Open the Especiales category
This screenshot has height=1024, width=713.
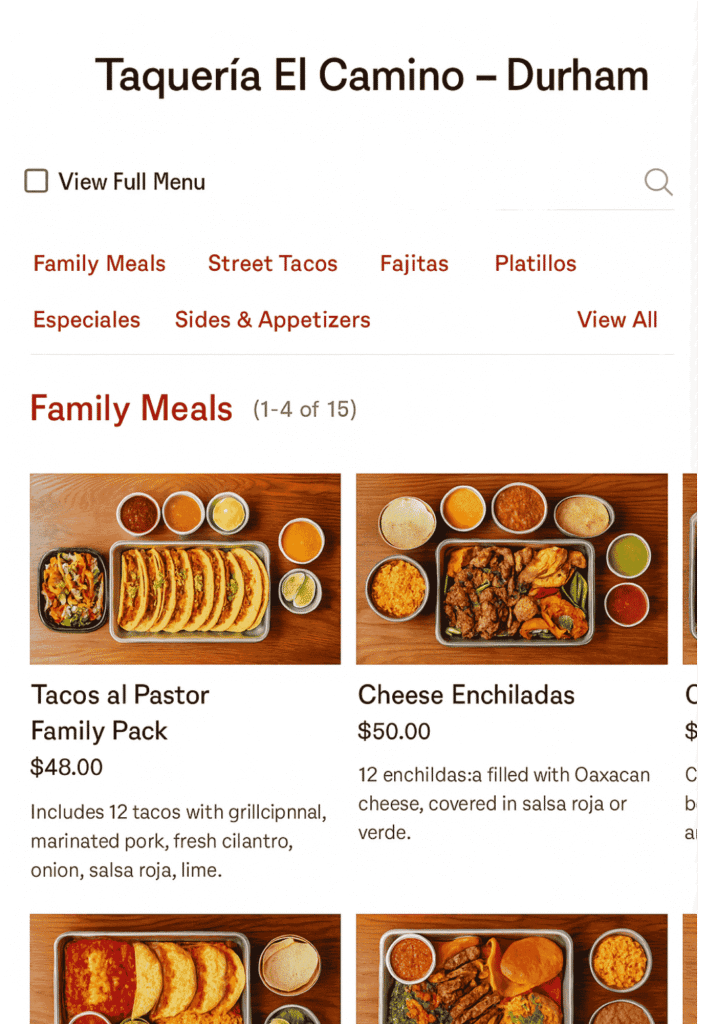click(x=87, y=320)
